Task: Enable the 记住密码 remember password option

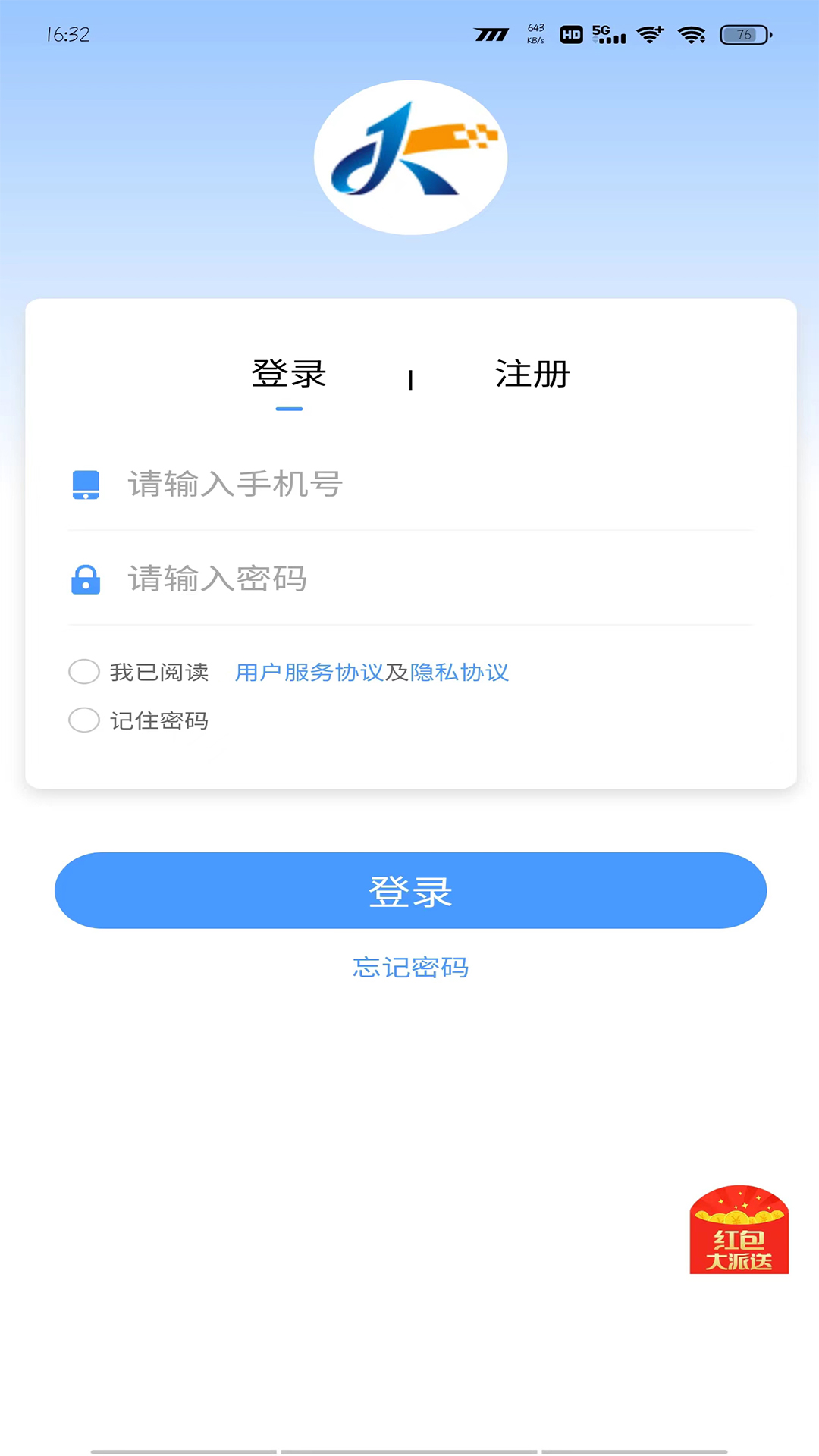Action: 84,720
